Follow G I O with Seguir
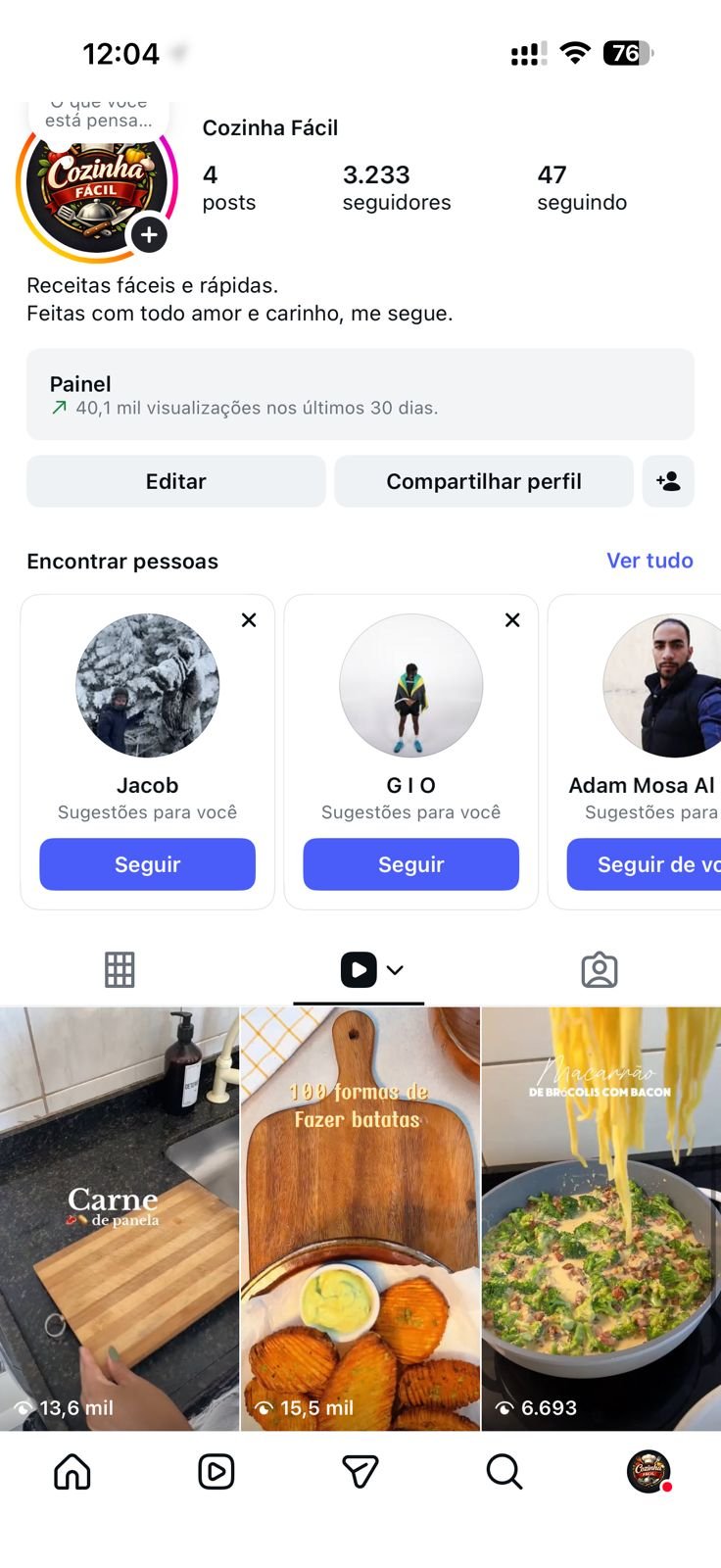The width and height of the screenshot is (721, 1568). coord(410,864)
